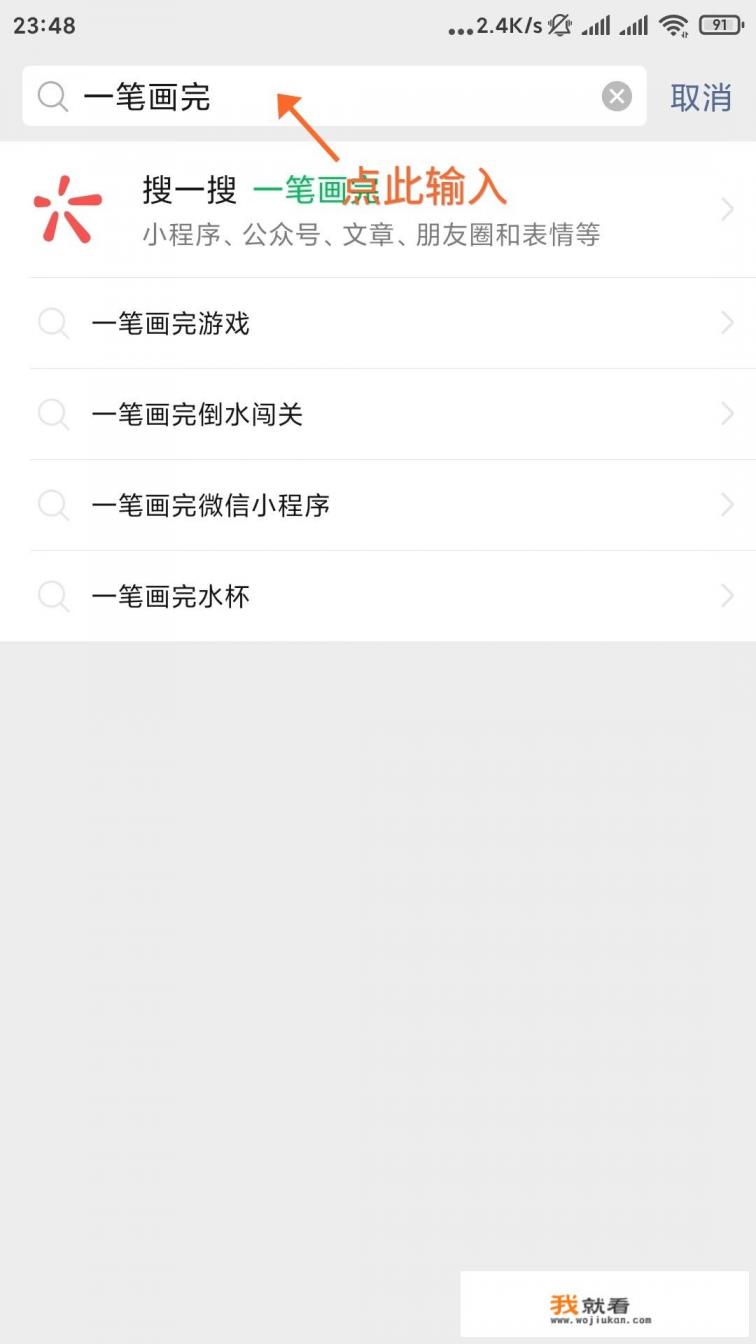Open 一笔画完游戏 via its right chevron

click(x=727, y=323)
